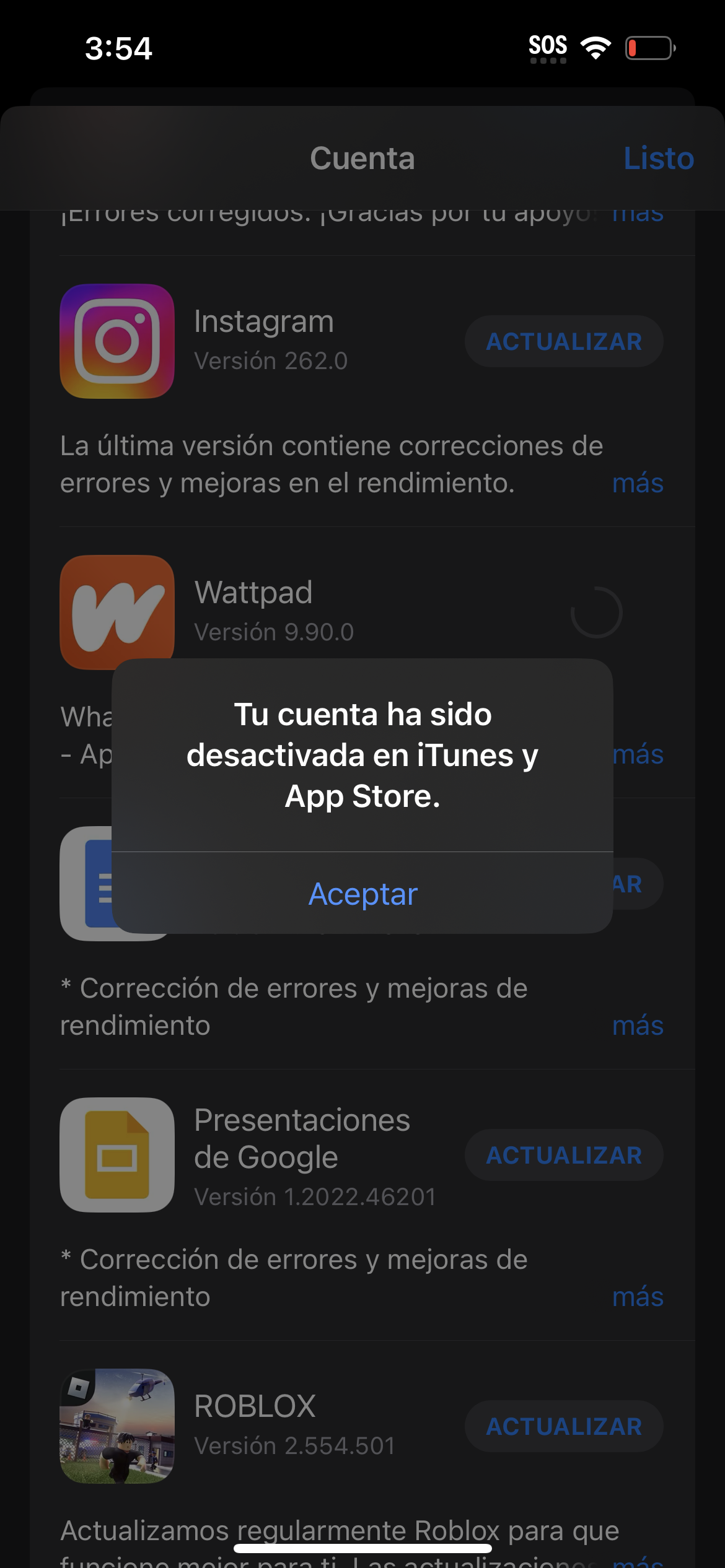The image size is (725, 1568).
Task: Open the ROBLOX app icon
Action: [116, 1426]
